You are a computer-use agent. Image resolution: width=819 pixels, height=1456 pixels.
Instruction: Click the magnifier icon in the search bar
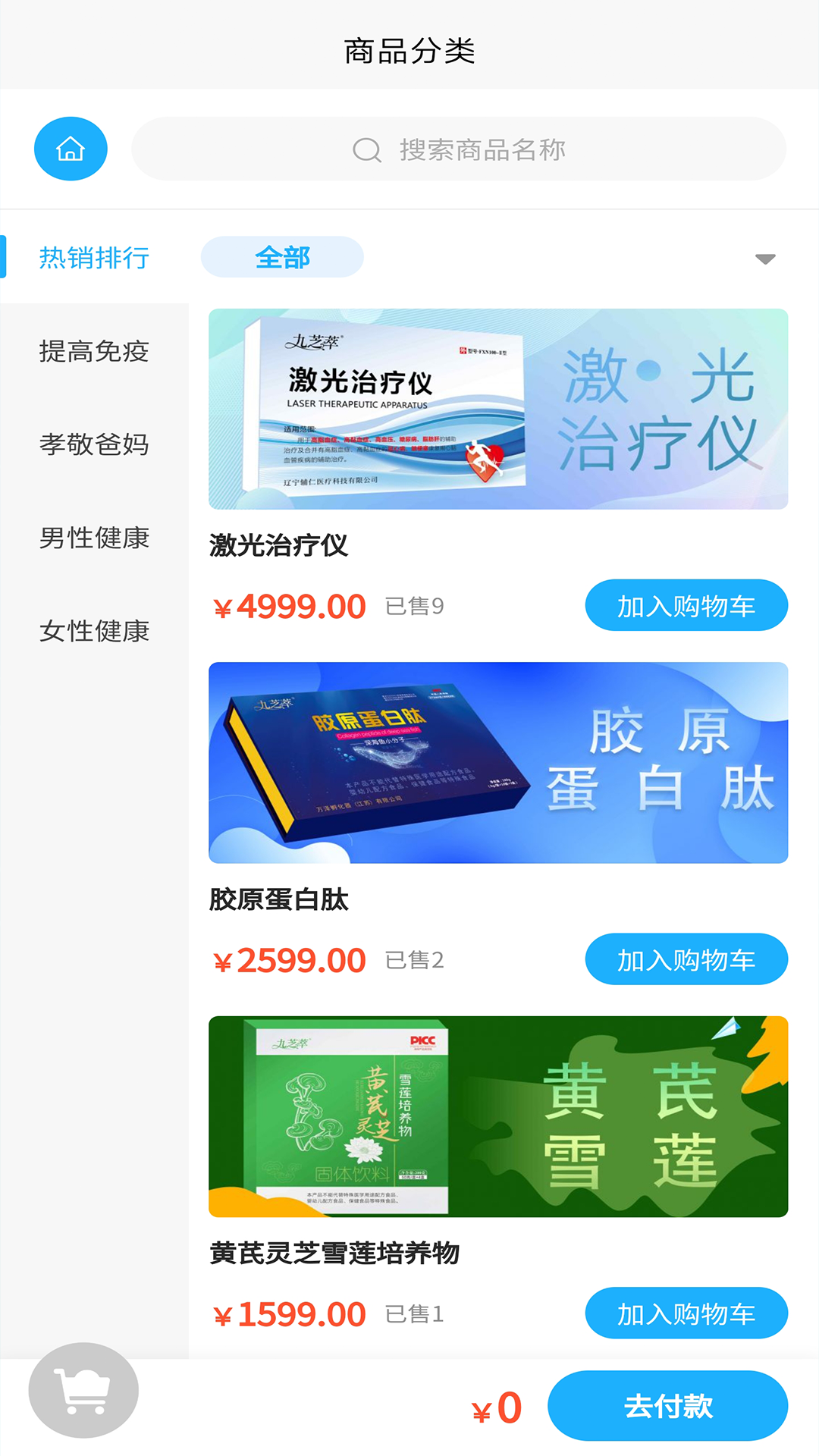pos(366,149)
